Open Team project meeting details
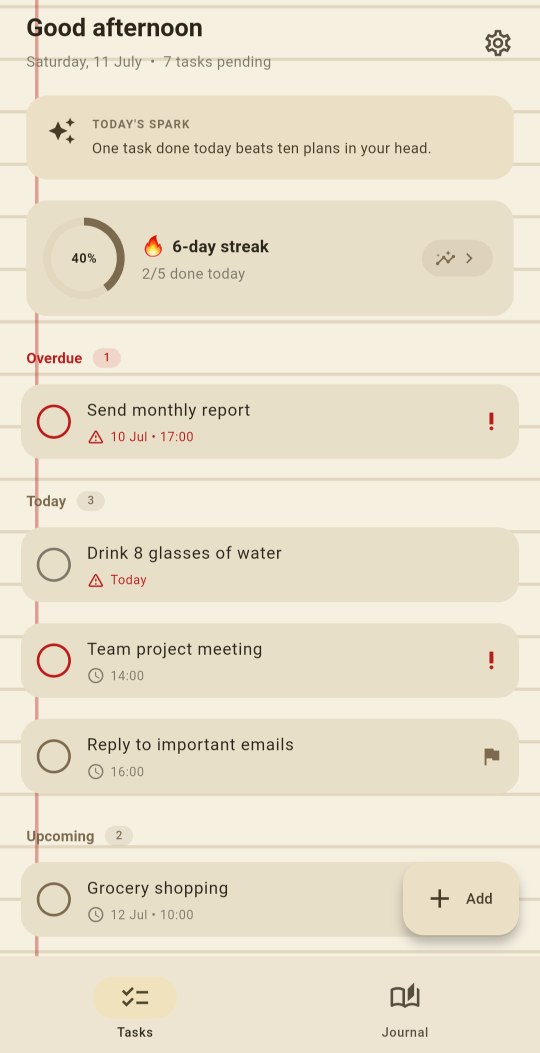This screenshot has width=540, height=1053. (x=270, y=661)
